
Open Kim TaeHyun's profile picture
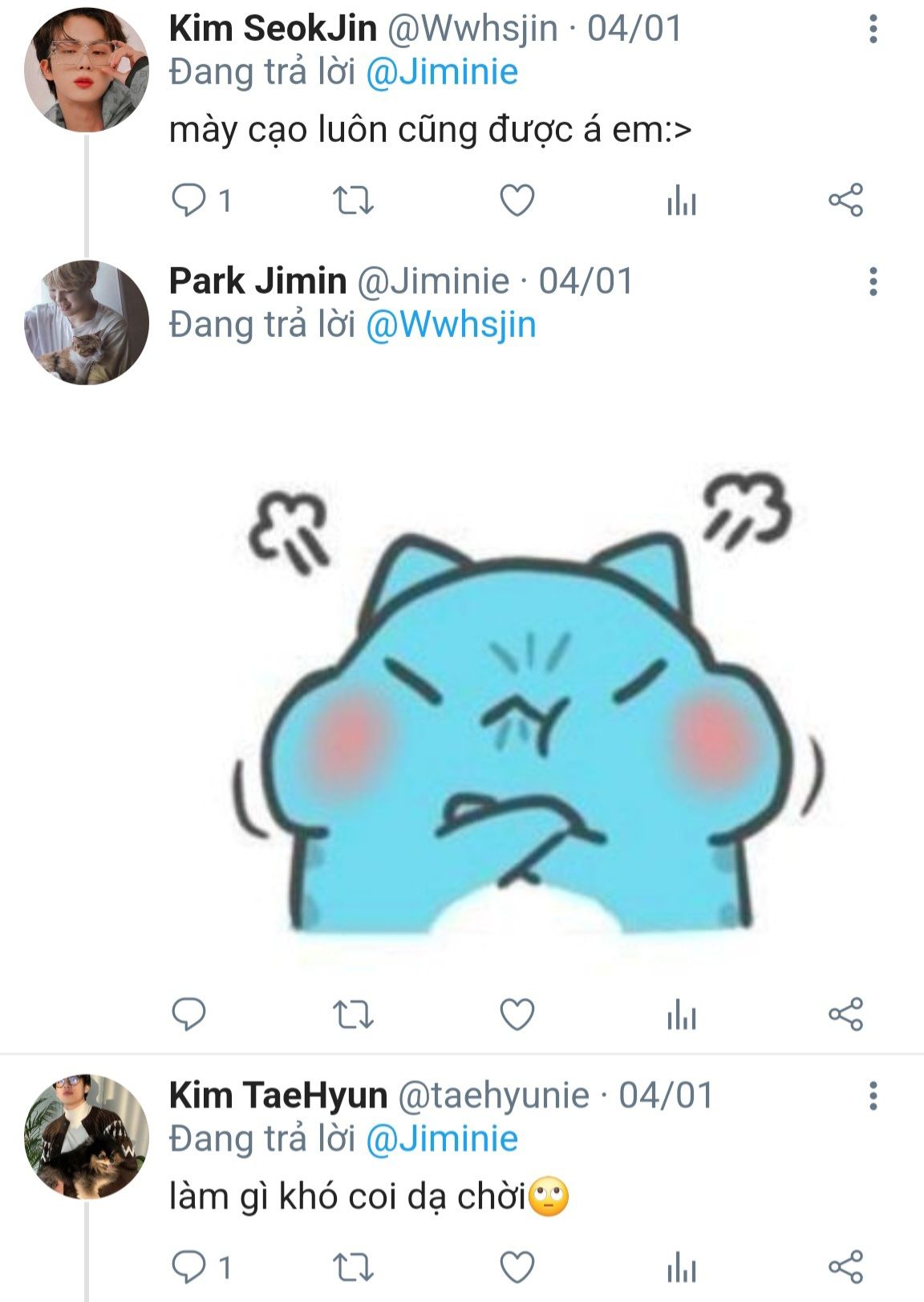point(87,1137)
